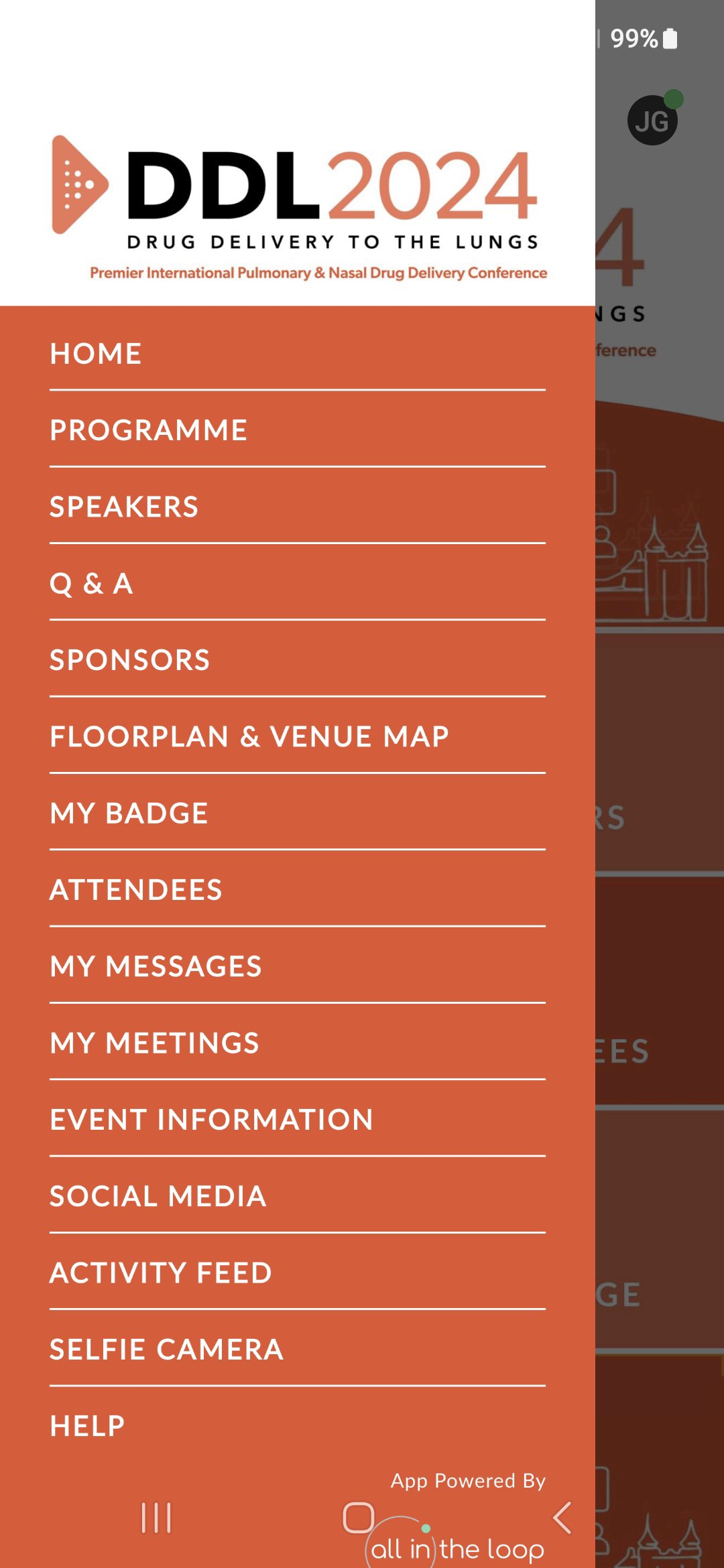This screenshot has height=1568, width=724.
Task: Open the Activity Feed
Action: [x=298, y=1272]
